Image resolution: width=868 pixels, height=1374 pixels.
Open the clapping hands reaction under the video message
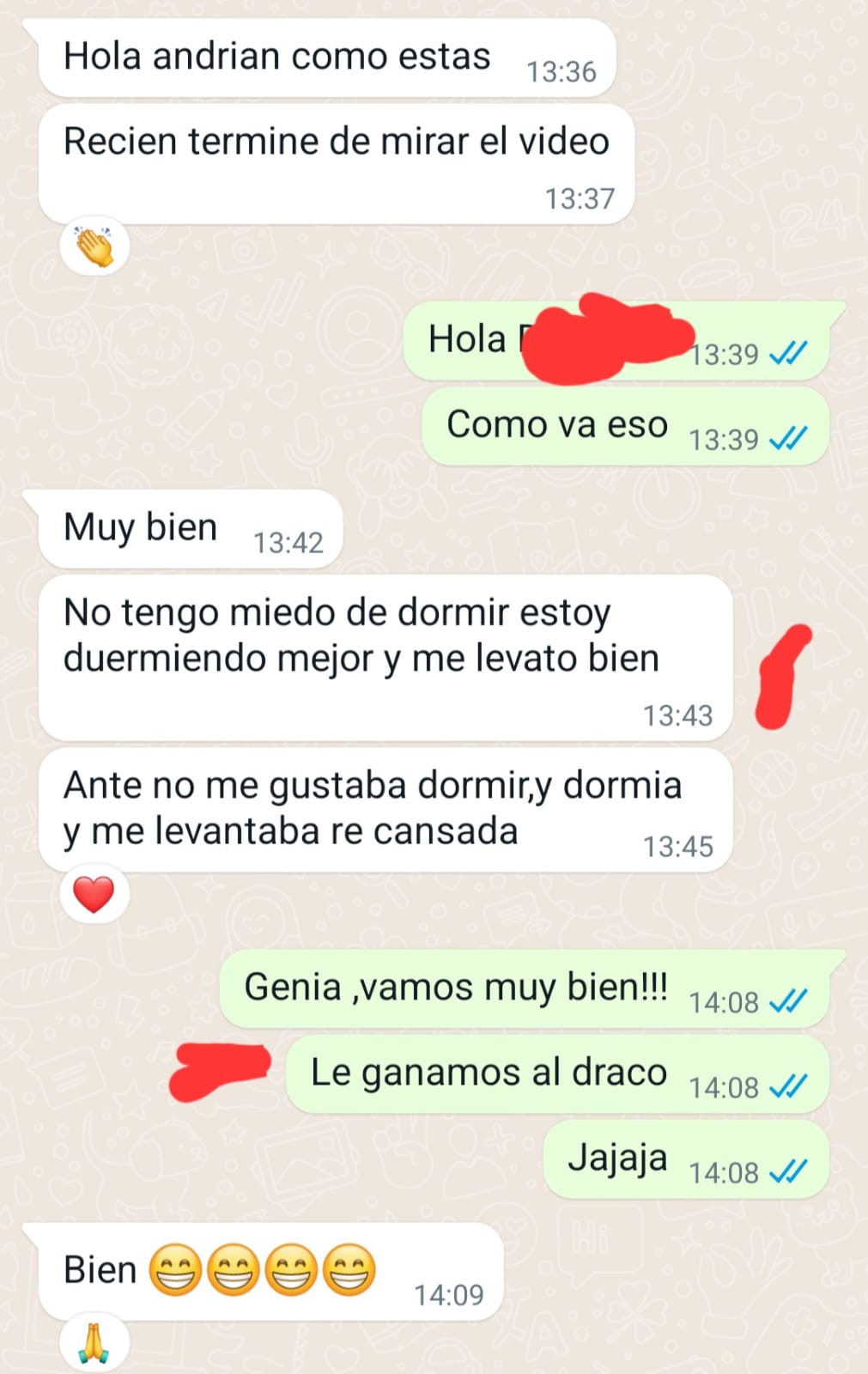(x=94, y=246)
